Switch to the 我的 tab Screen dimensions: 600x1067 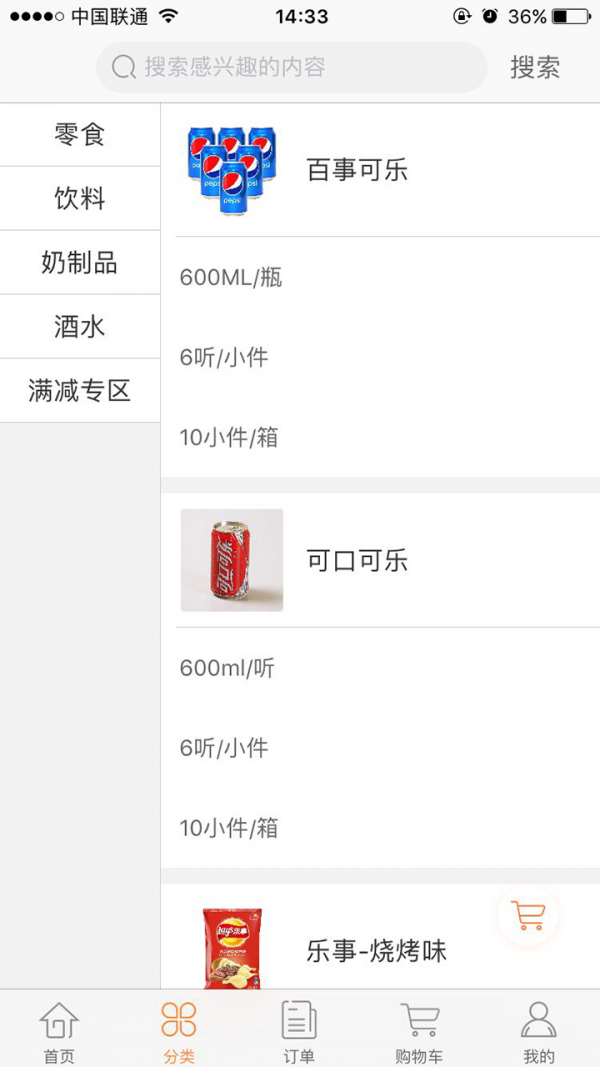click(x=538, y=1032)
